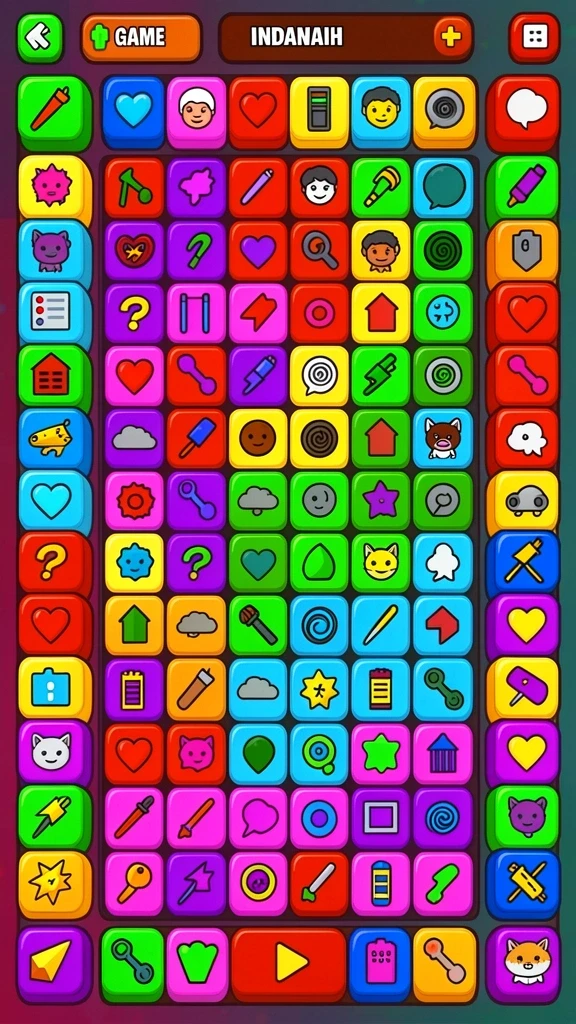This screenshot has width=576, height=1024.
Task: Pick the orange key tile
Action: [x=134, y=884]
